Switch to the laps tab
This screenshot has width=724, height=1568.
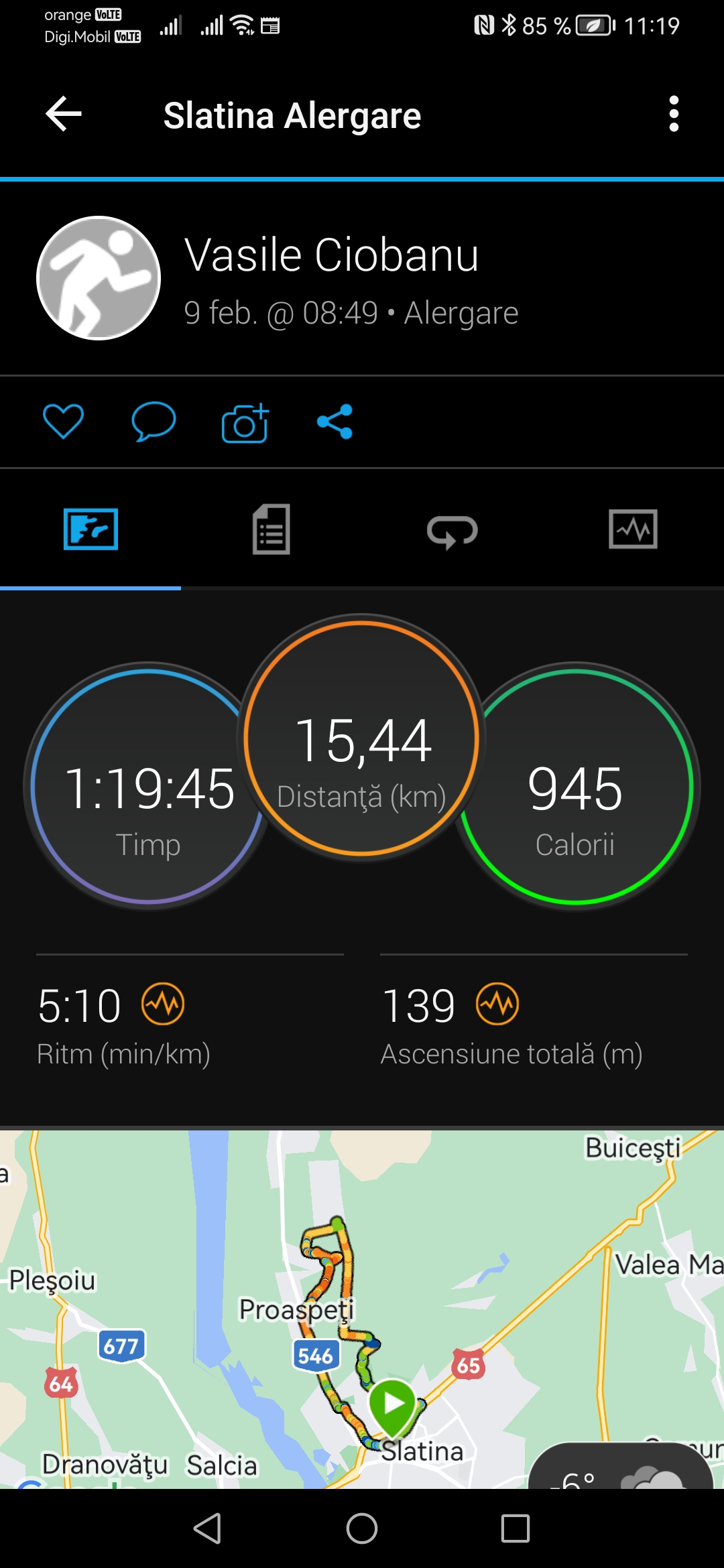[452, 531]
